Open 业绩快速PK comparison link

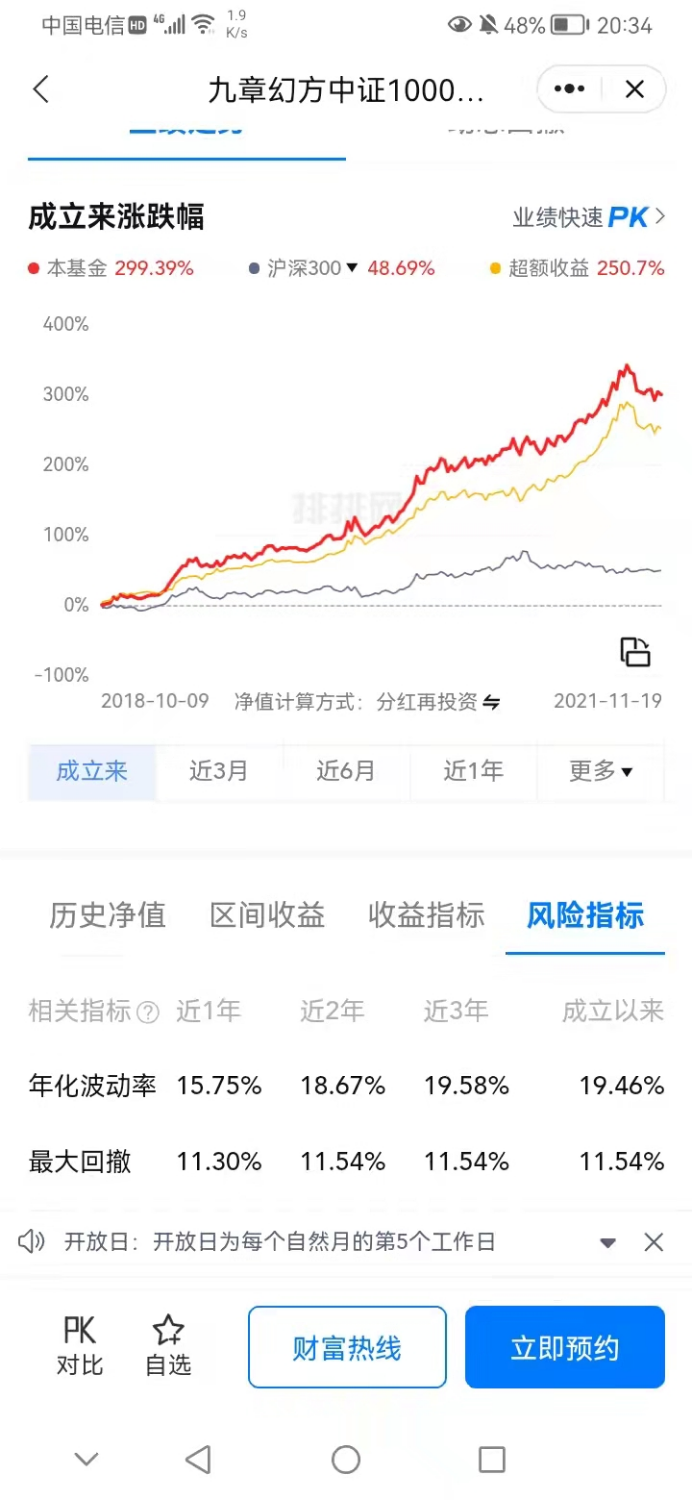[588, 217]
